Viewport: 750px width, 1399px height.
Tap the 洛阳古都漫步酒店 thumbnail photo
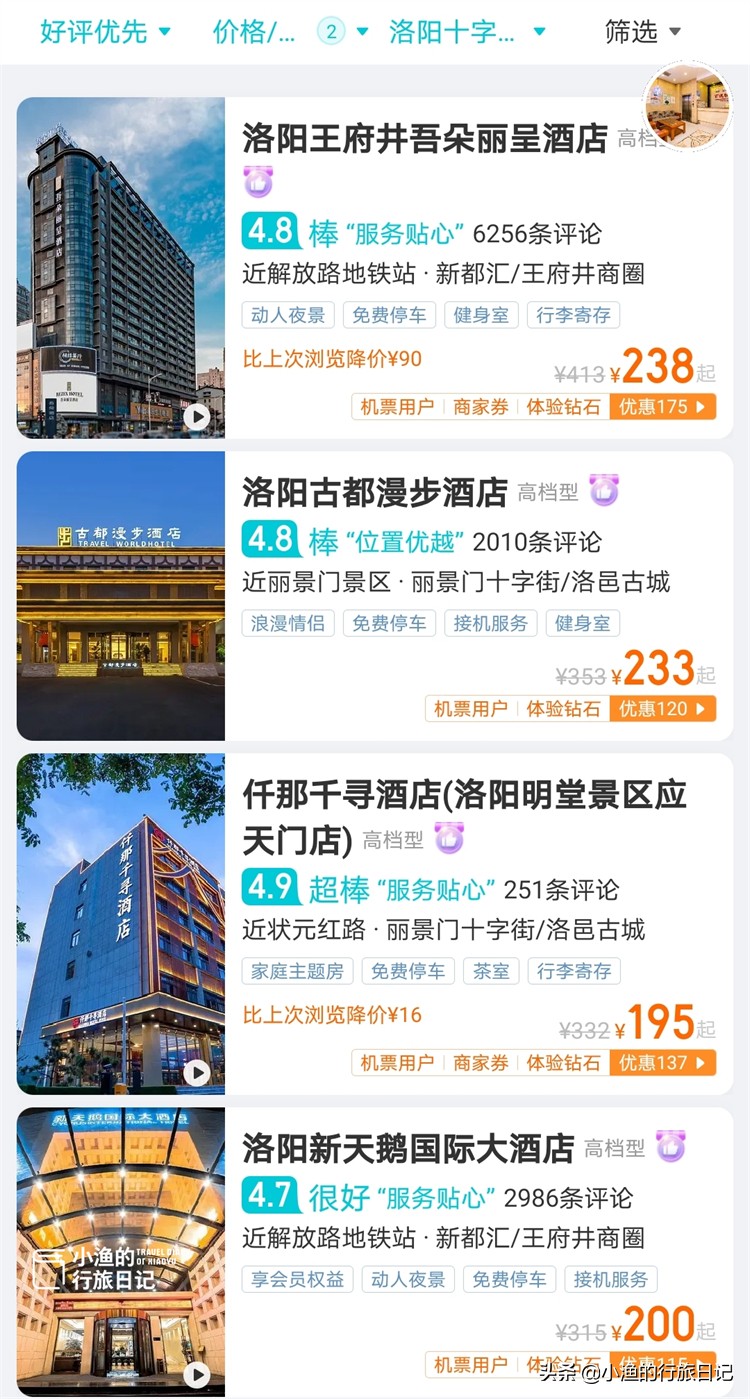pyautogui.click(x=120, y=597)
